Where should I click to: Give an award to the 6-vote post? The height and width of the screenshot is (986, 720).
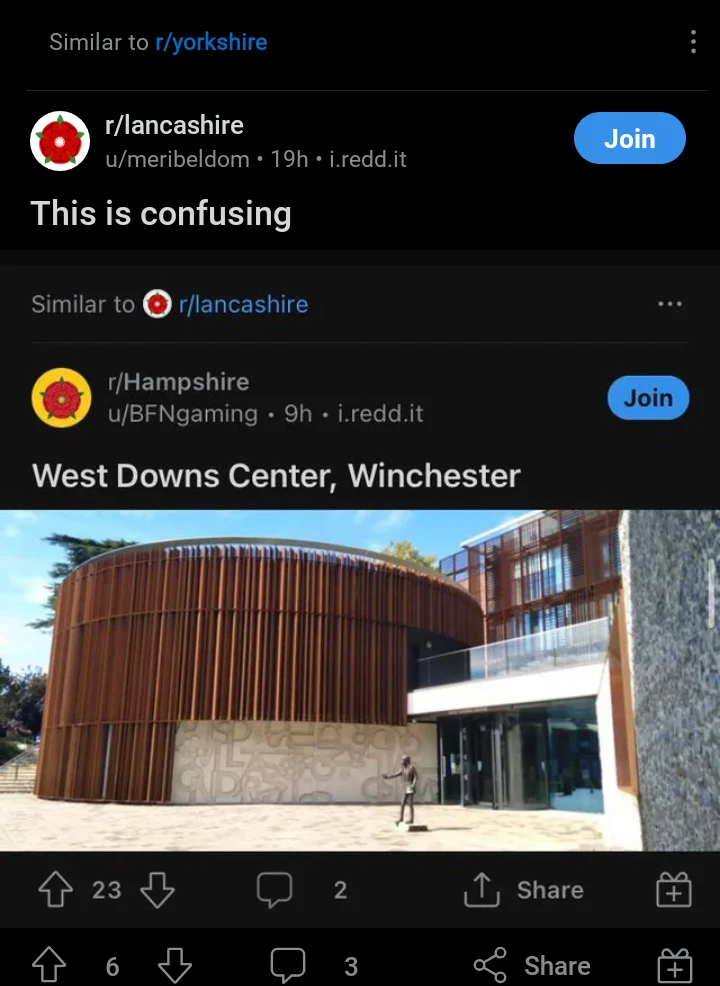coord(675,966)
